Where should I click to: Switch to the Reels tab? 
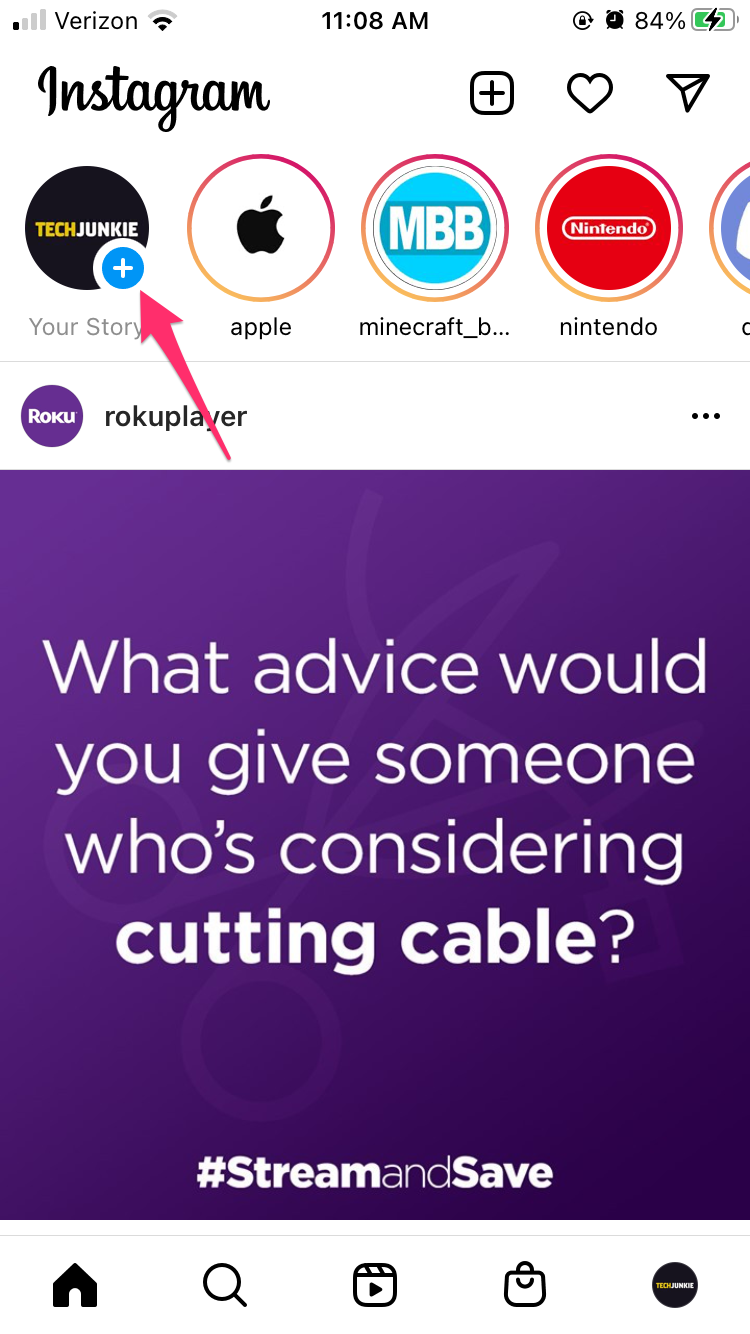tap(375, 1284)
